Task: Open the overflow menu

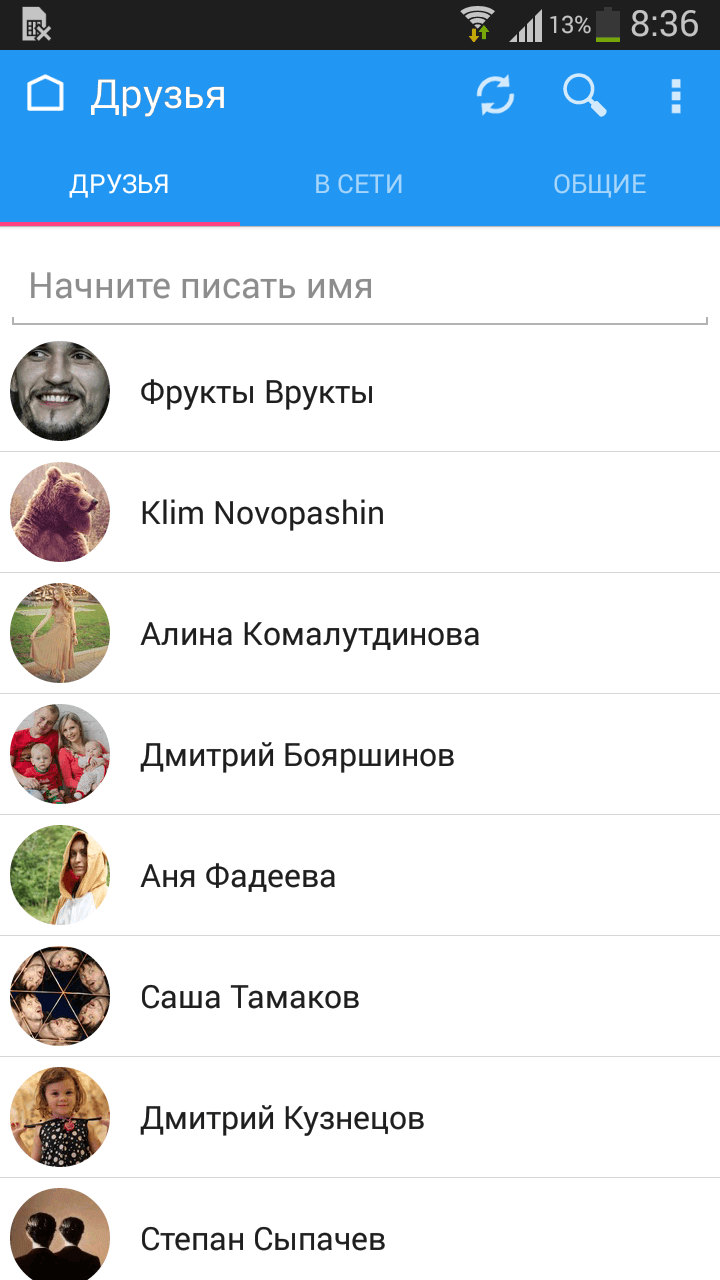Action: [676, 95]
